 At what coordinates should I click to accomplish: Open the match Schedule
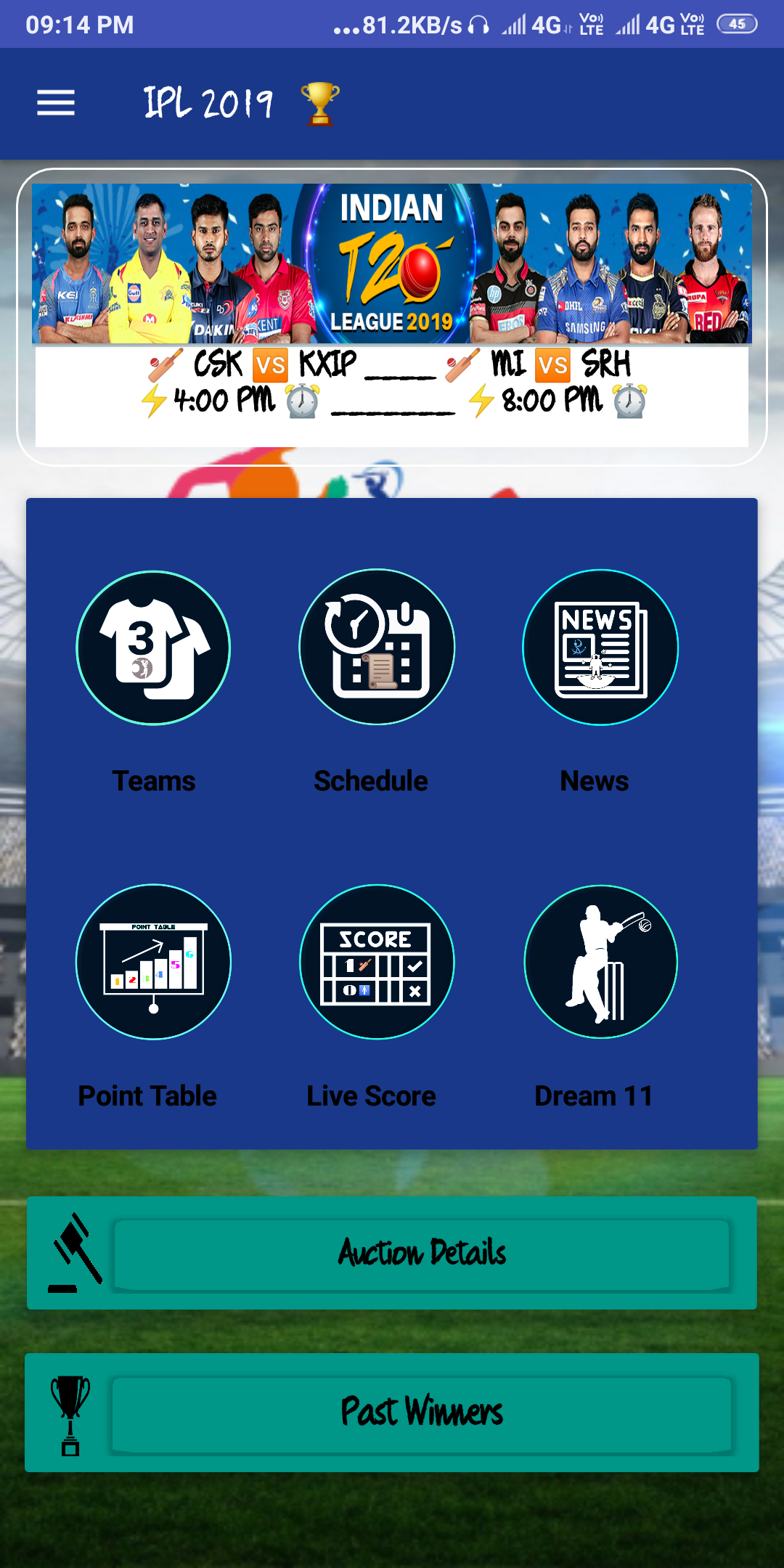point(377,648)
